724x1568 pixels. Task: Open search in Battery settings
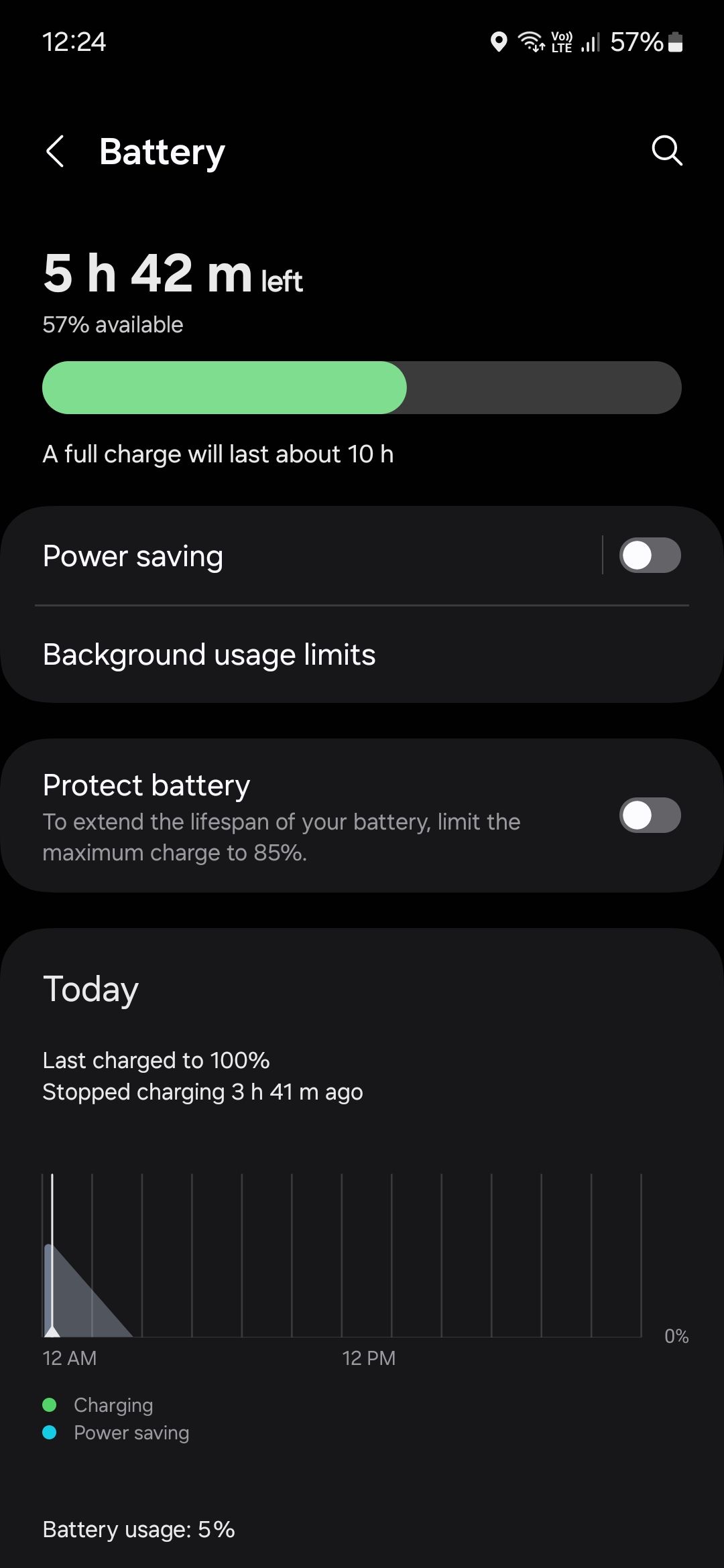tap(666, 151)
